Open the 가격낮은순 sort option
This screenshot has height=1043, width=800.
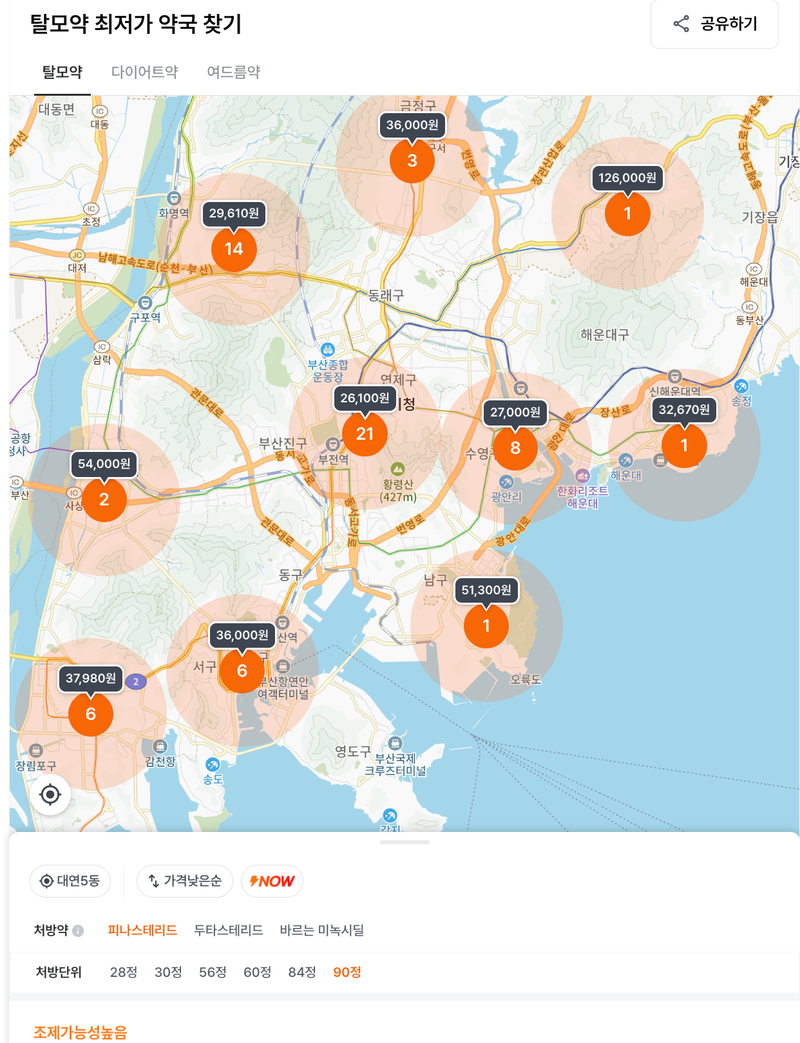[x=185, y=881]
